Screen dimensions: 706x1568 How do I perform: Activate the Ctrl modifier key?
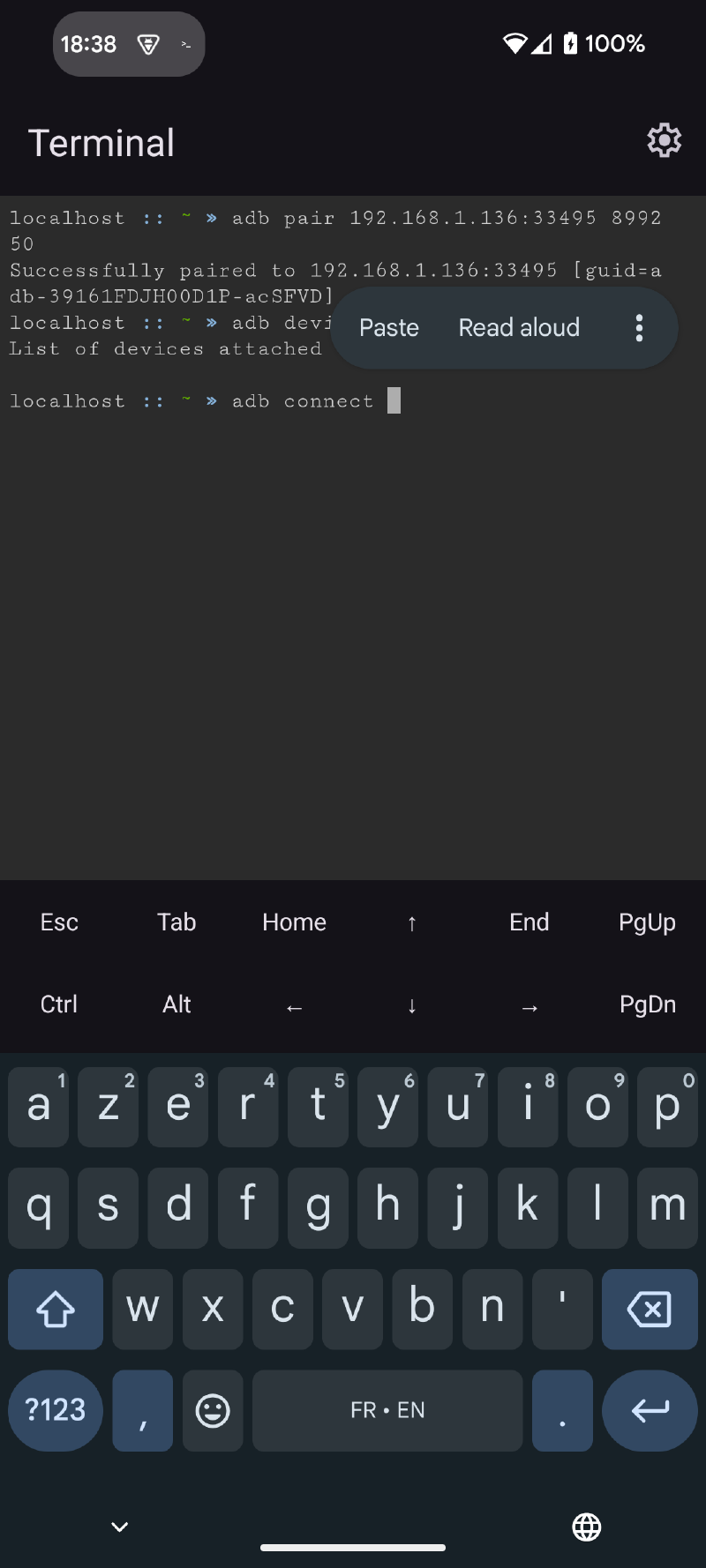[59, 1004]
